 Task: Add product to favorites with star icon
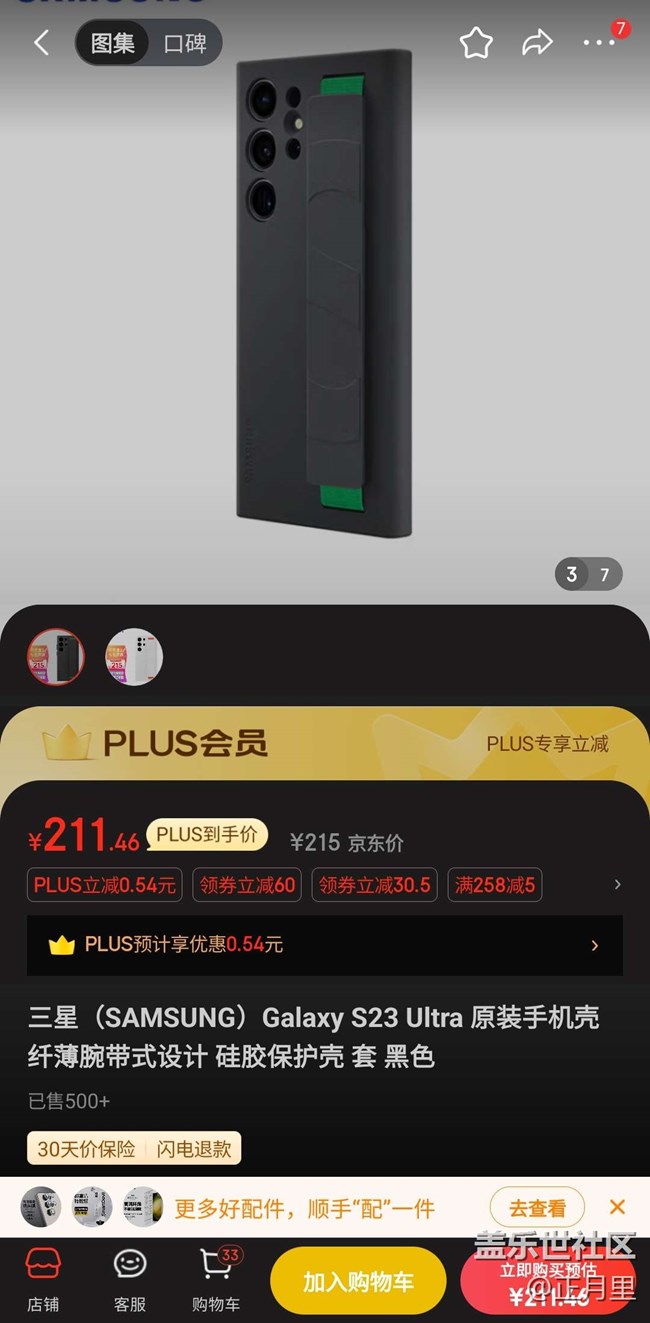click(476, 43)
